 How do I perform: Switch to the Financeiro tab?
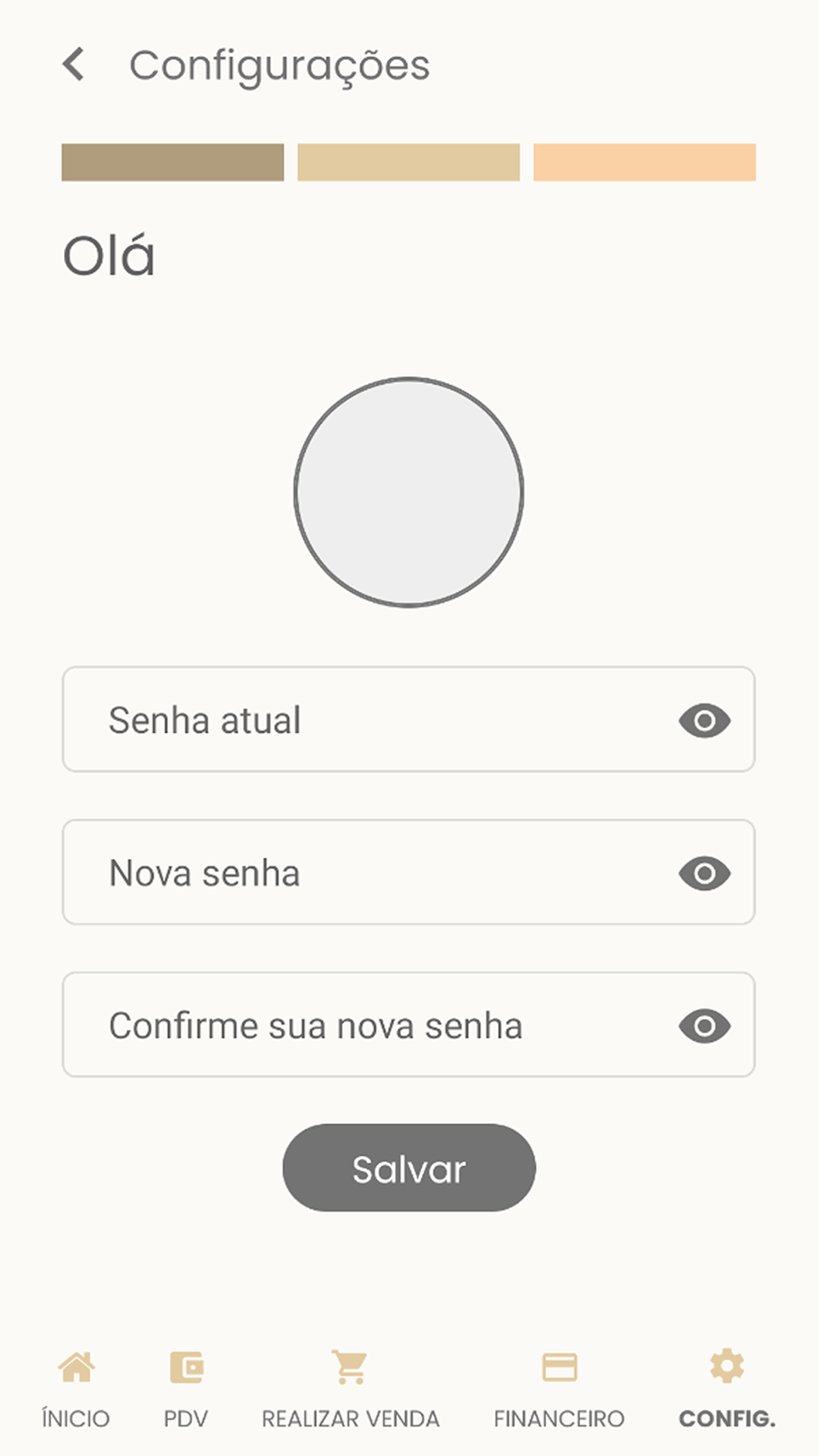[559, 1390]
